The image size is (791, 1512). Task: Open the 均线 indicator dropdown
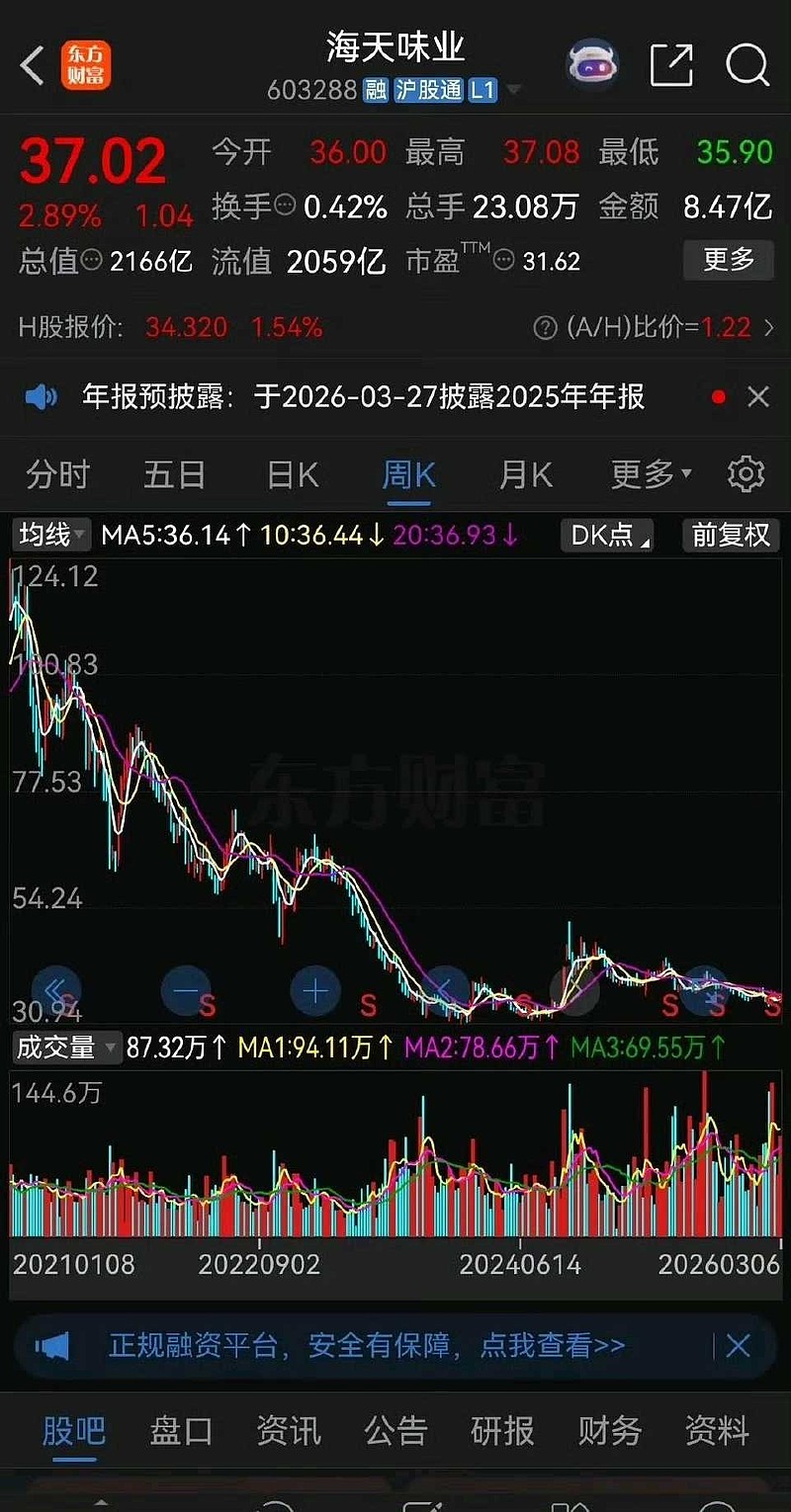click(x=49, y=536)
